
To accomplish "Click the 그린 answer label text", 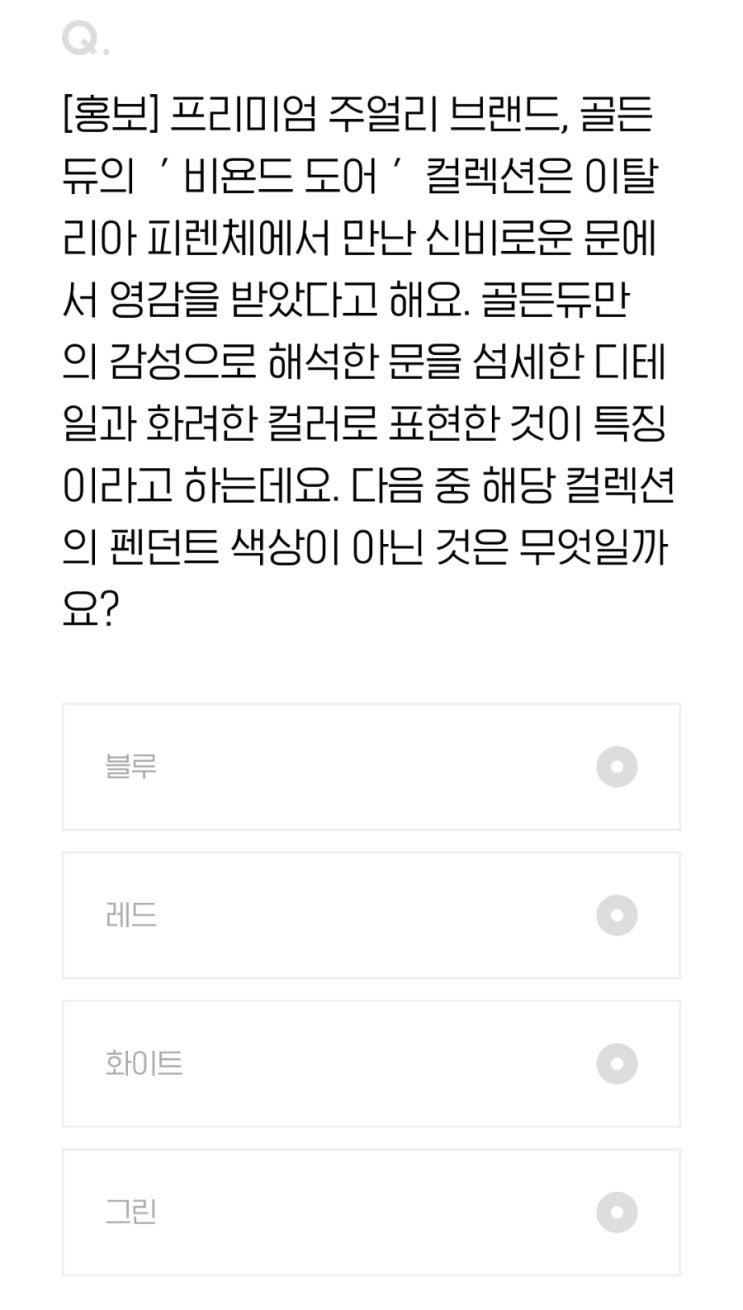I will coord(131,1211).
